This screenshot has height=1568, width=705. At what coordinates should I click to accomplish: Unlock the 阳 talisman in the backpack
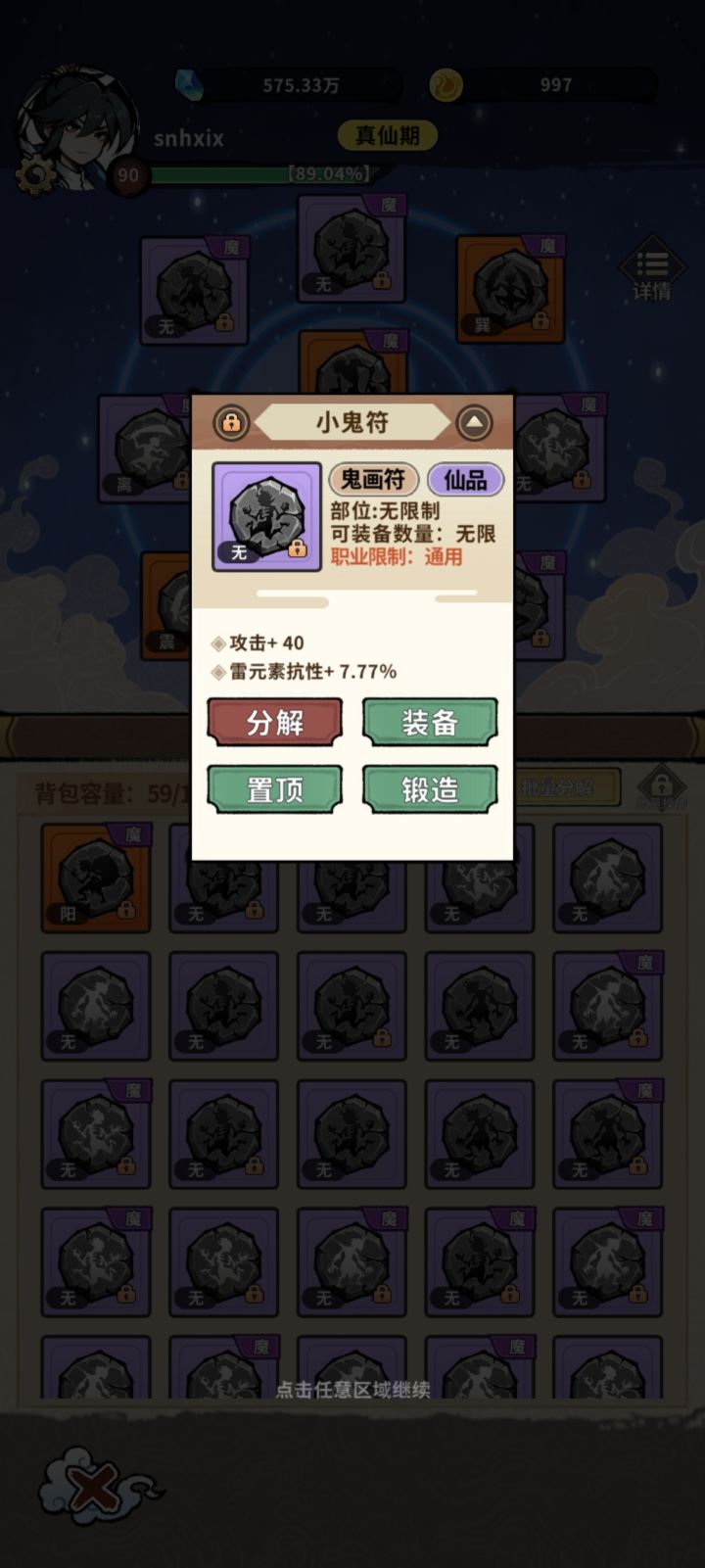click(x=128, y=912)
